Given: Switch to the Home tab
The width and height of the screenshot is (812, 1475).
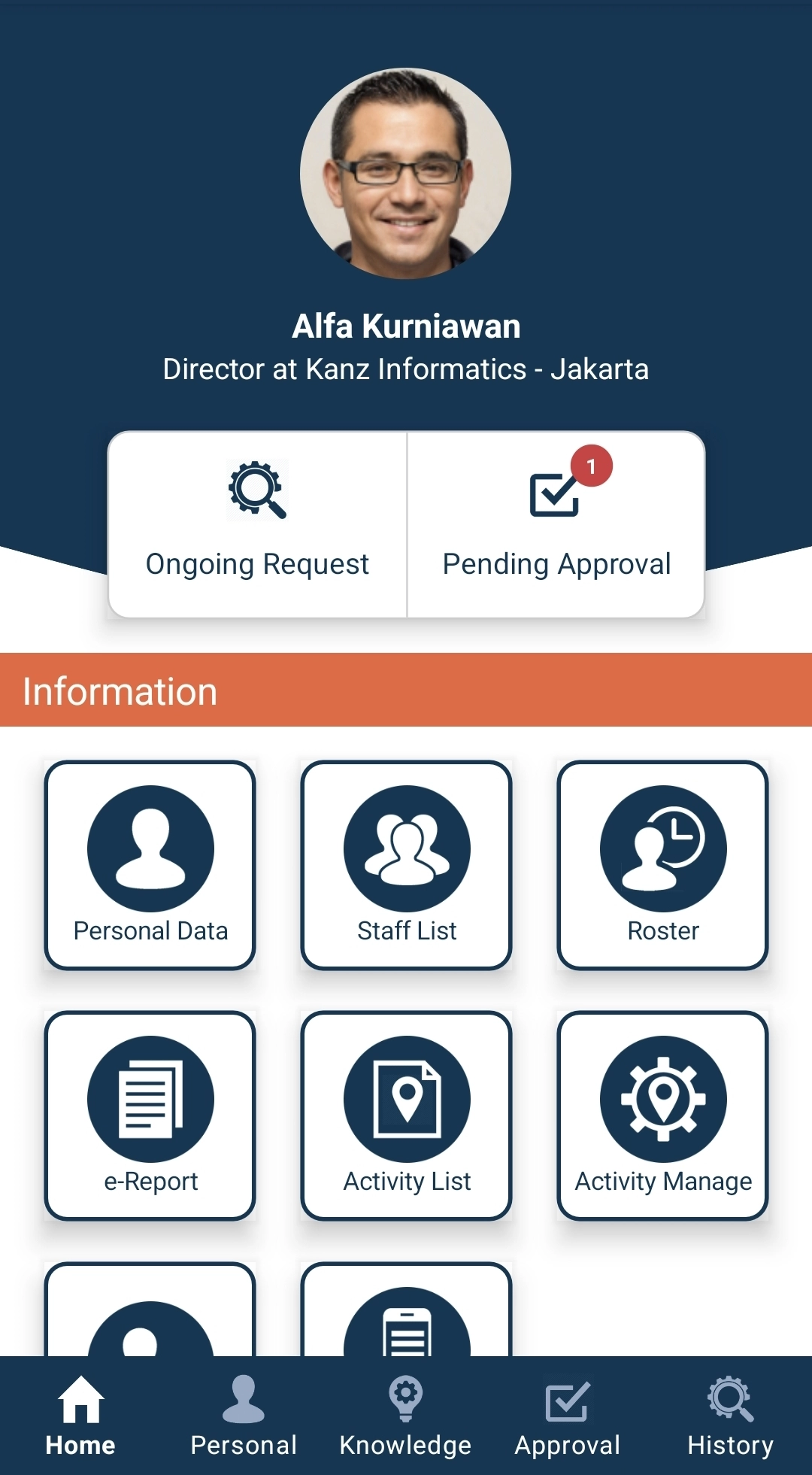Looking at the screenshot, I should 80,1418.
